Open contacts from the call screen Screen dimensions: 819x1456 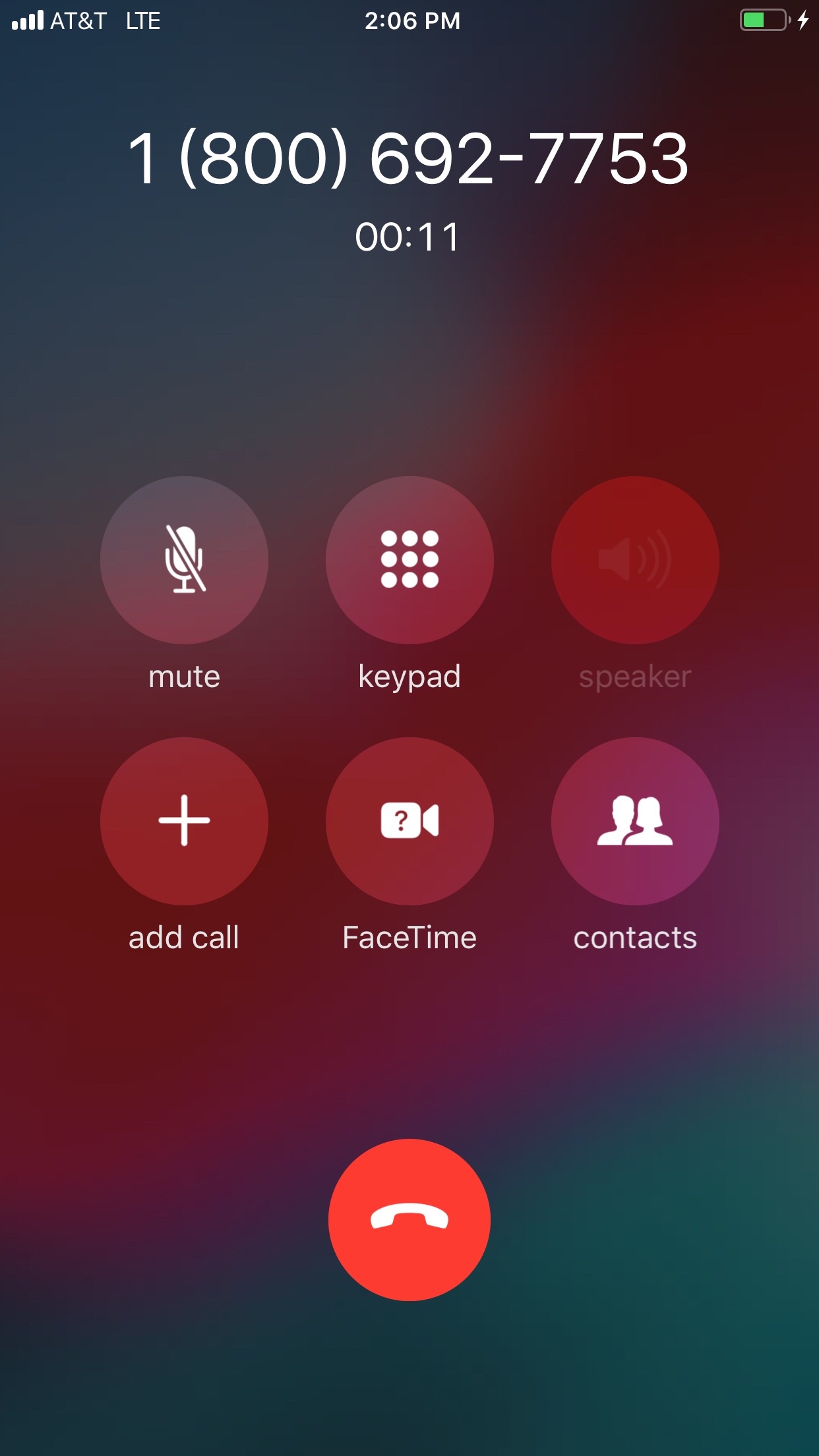click(x=635, y=821)
